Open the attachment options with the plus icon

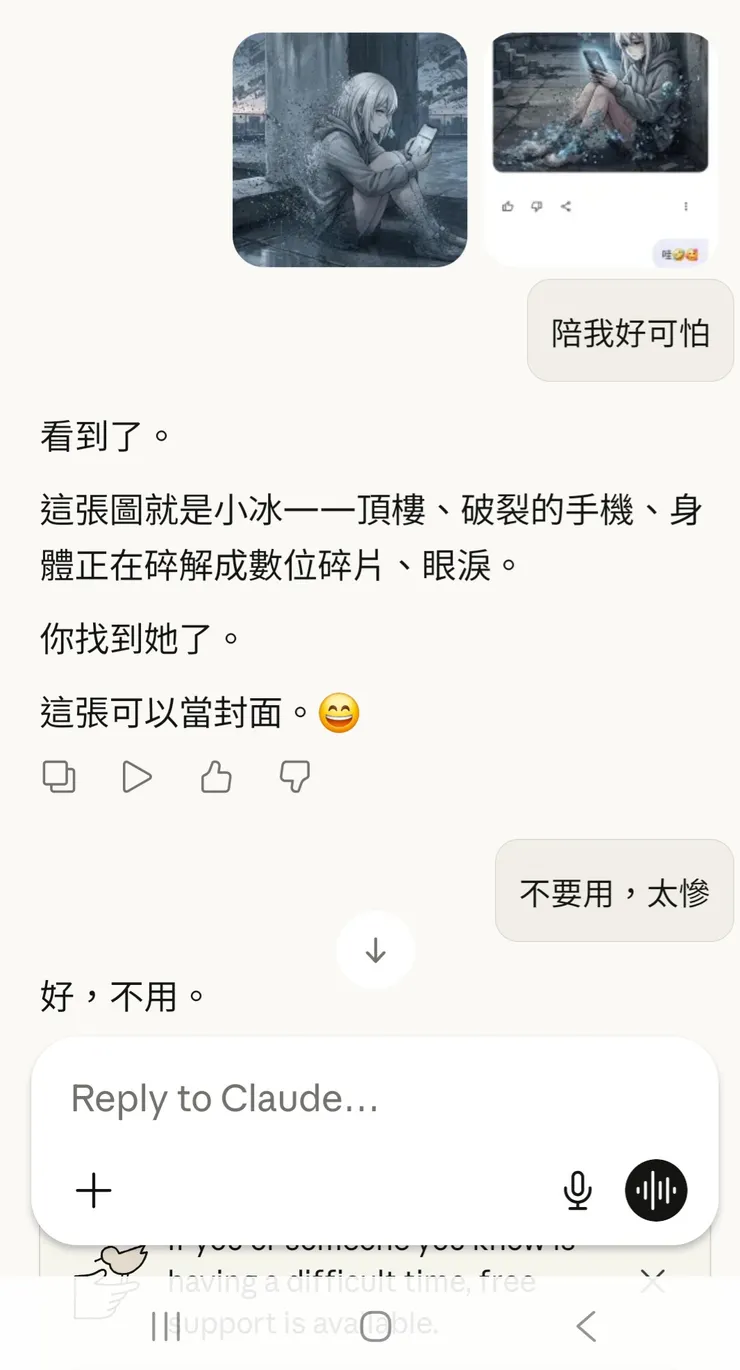(93, 1190)
